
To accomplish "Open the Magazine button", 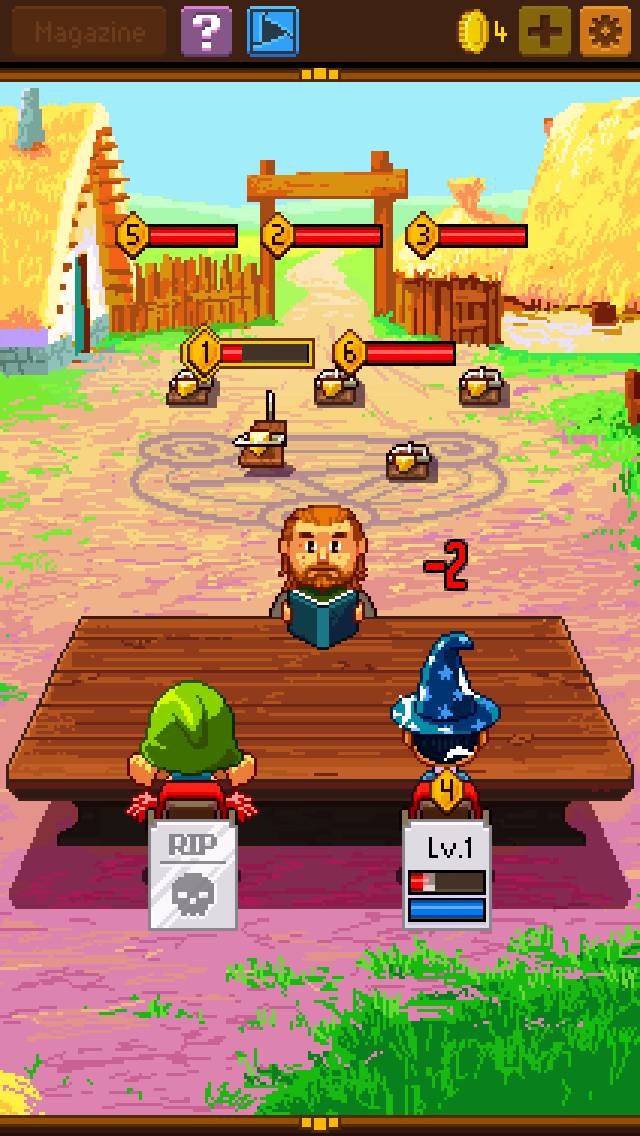I will coord(88,32).
